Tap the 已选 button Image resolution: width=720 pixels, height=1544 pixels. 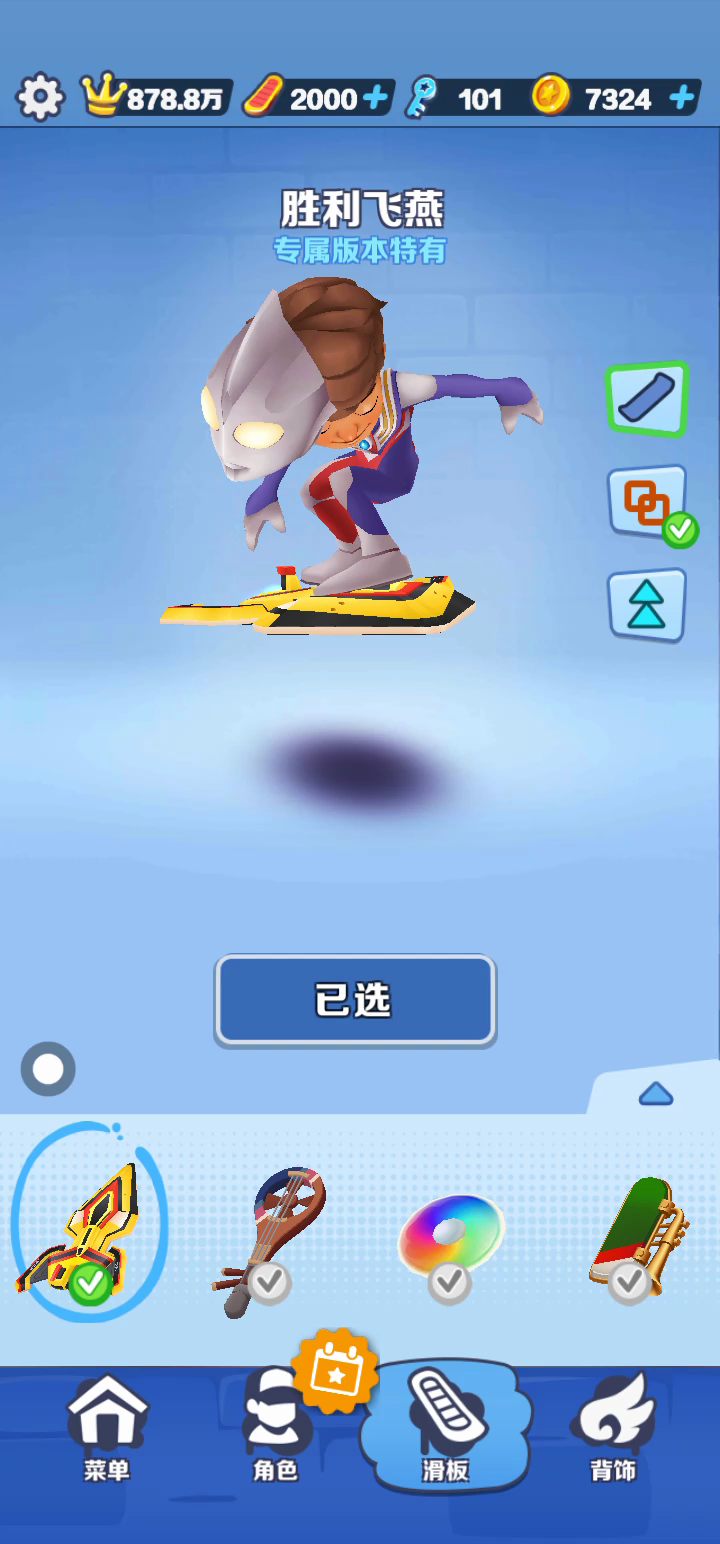(x=355, y=999)
